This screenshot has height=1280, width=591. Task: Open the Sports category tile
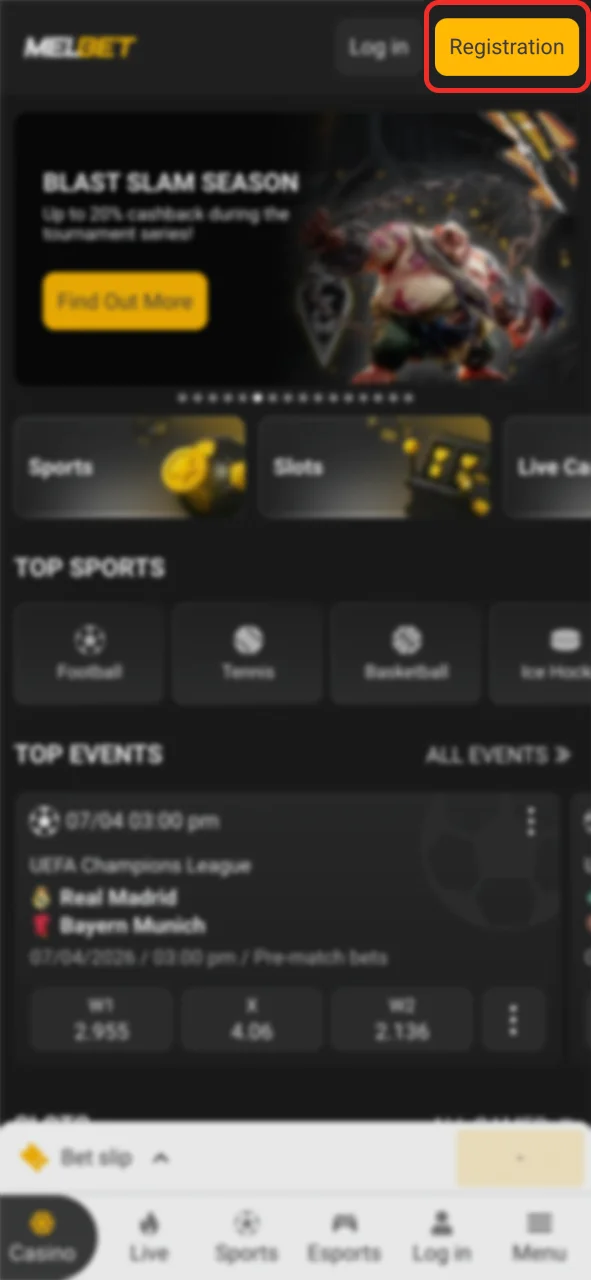[x=129, y=467]
